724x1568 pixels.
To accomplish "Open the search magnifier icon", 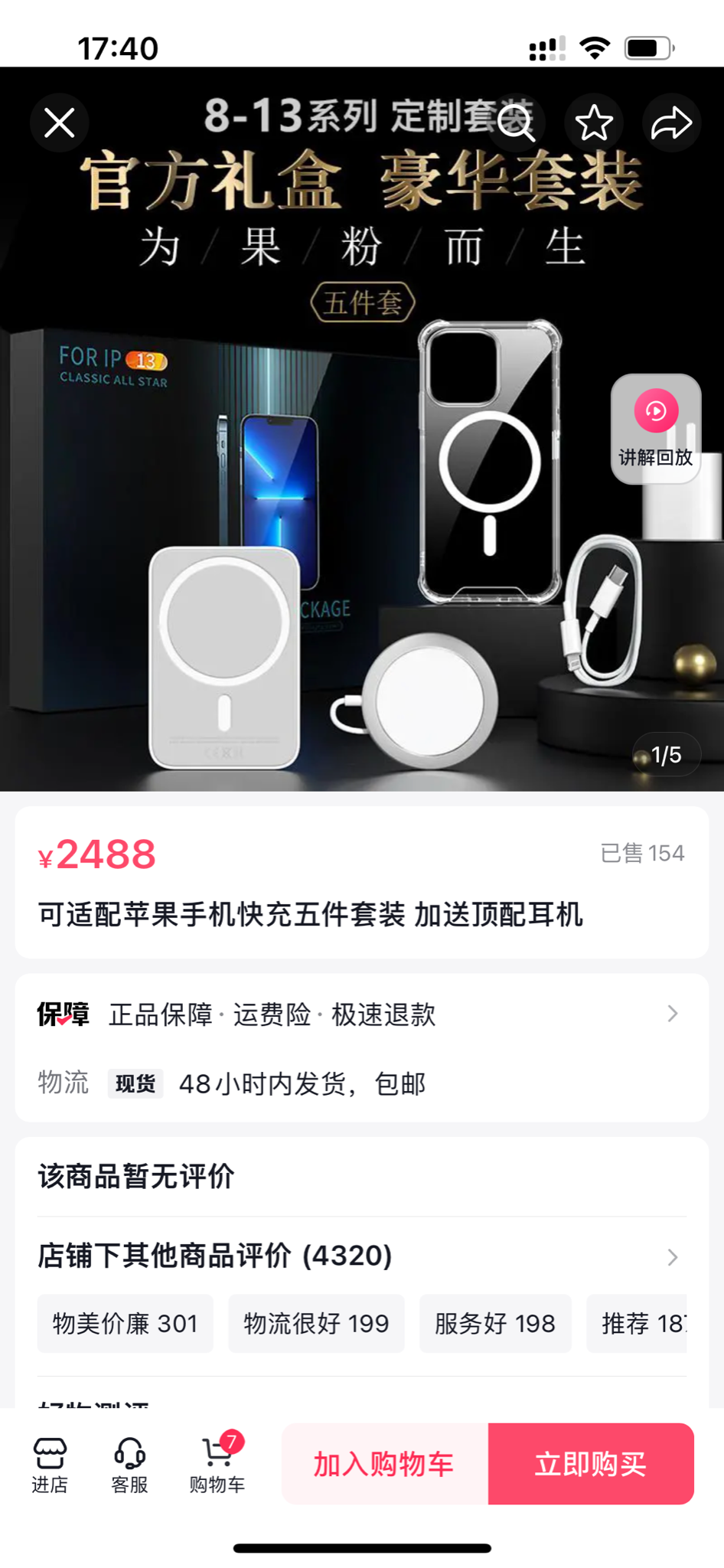I will 516,122.
